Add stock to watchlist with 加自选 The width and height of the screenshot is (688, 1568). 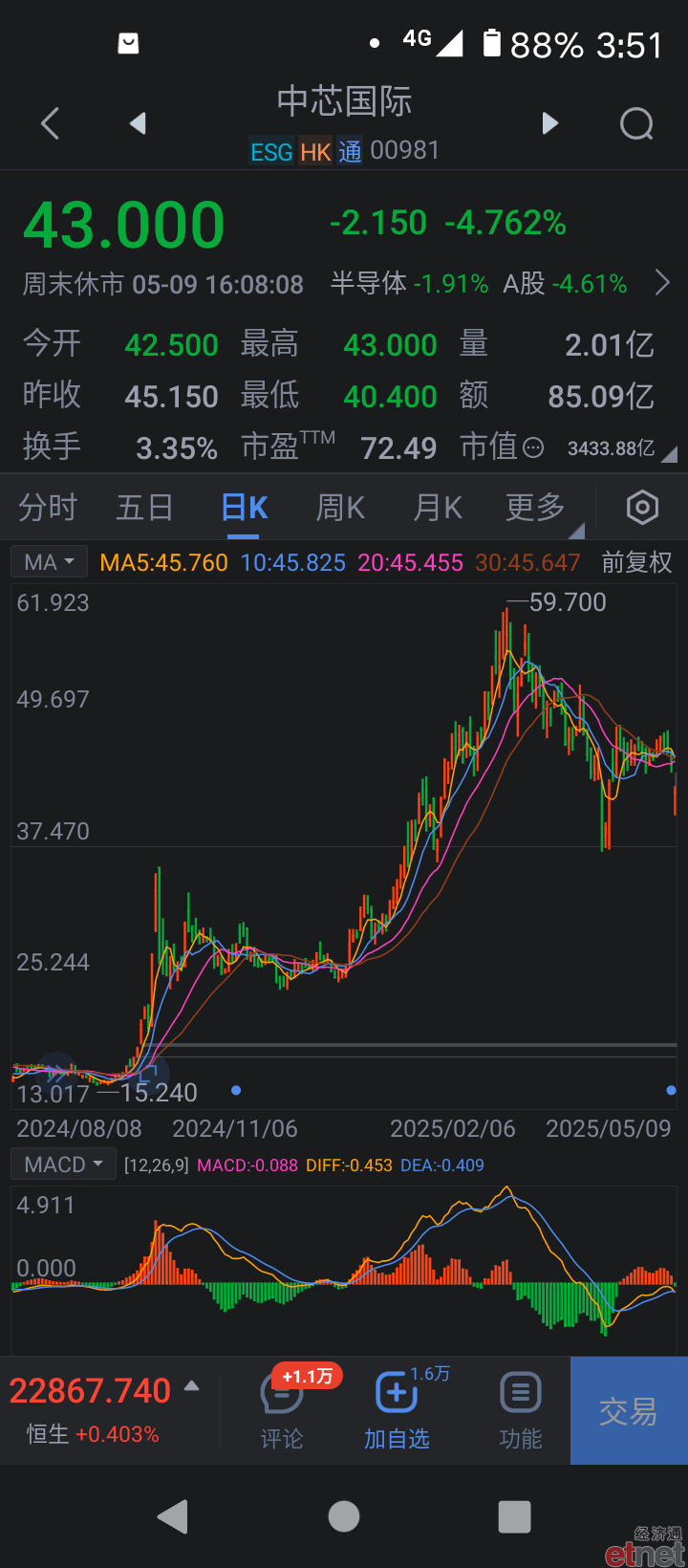(x=397, y=1410)
